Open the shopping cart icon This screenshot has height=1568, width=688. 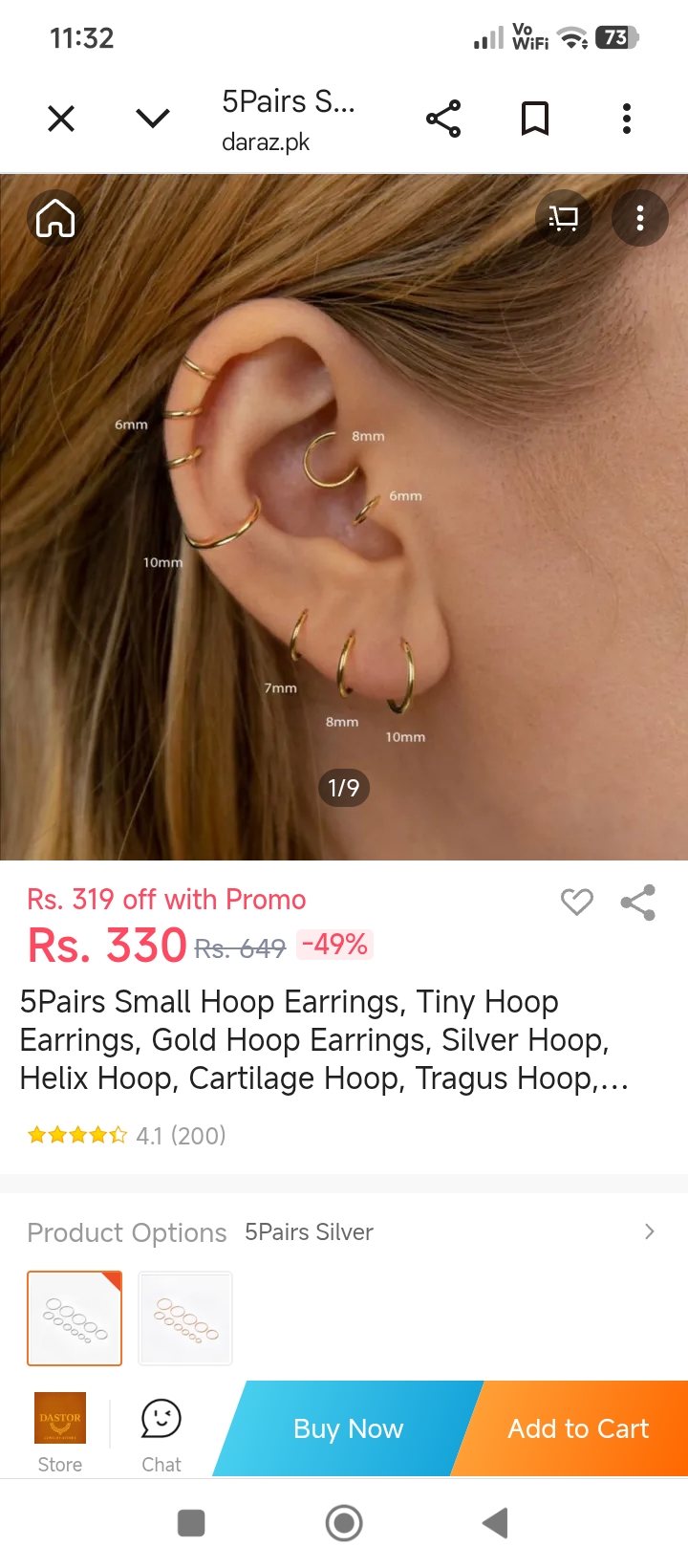(x=564, y=219)
